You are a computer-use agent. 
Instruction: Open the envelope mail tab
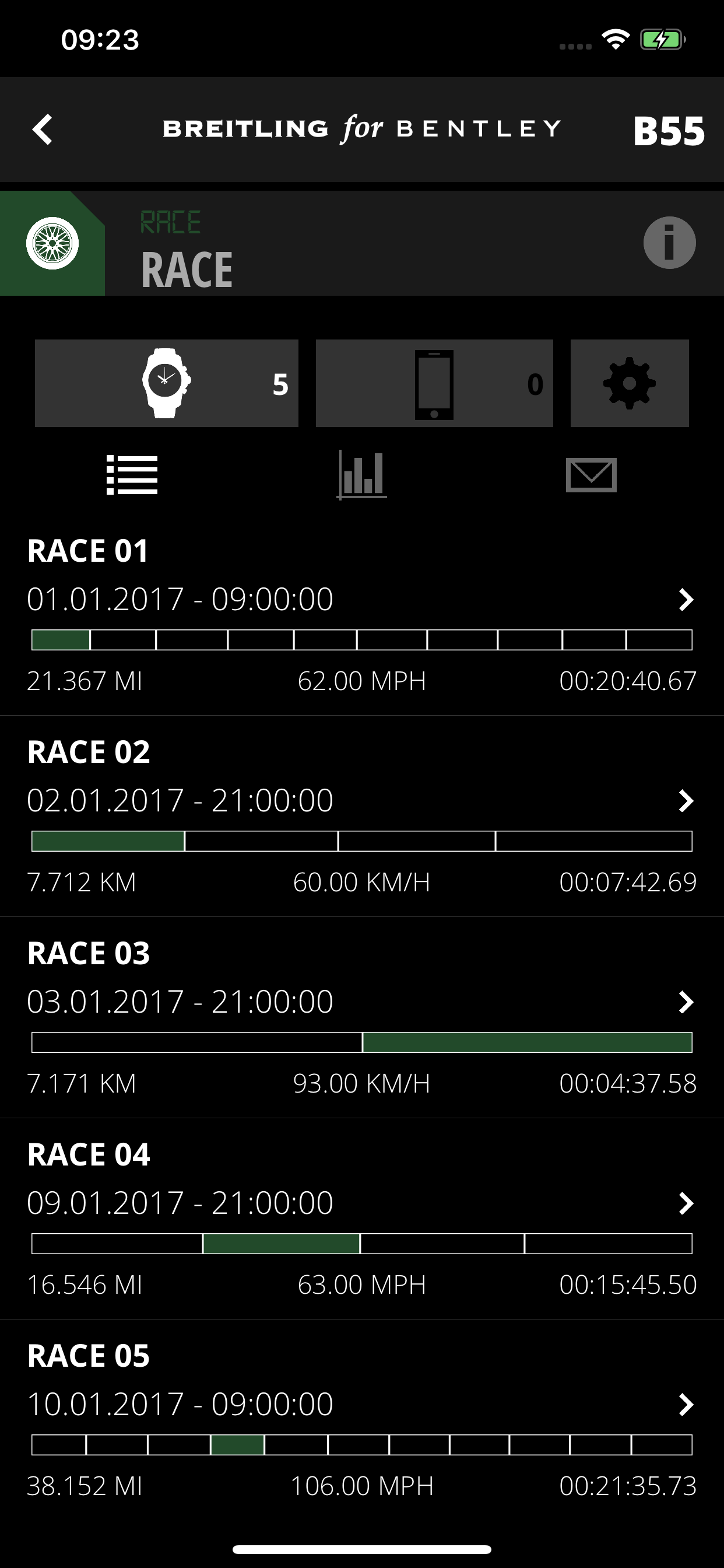(x=591, y=475)
